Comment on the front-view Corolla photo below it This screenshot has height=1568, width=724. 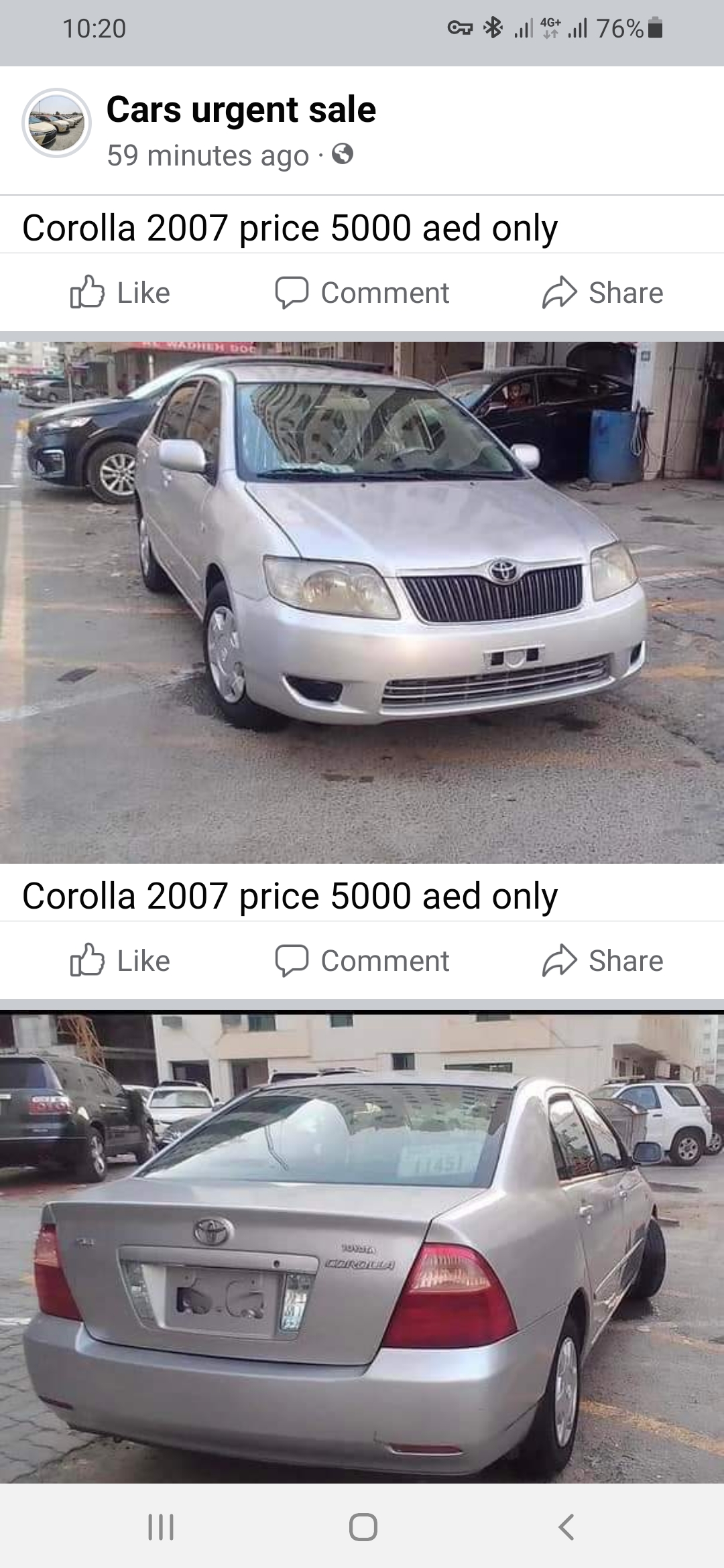click(362, 961)
